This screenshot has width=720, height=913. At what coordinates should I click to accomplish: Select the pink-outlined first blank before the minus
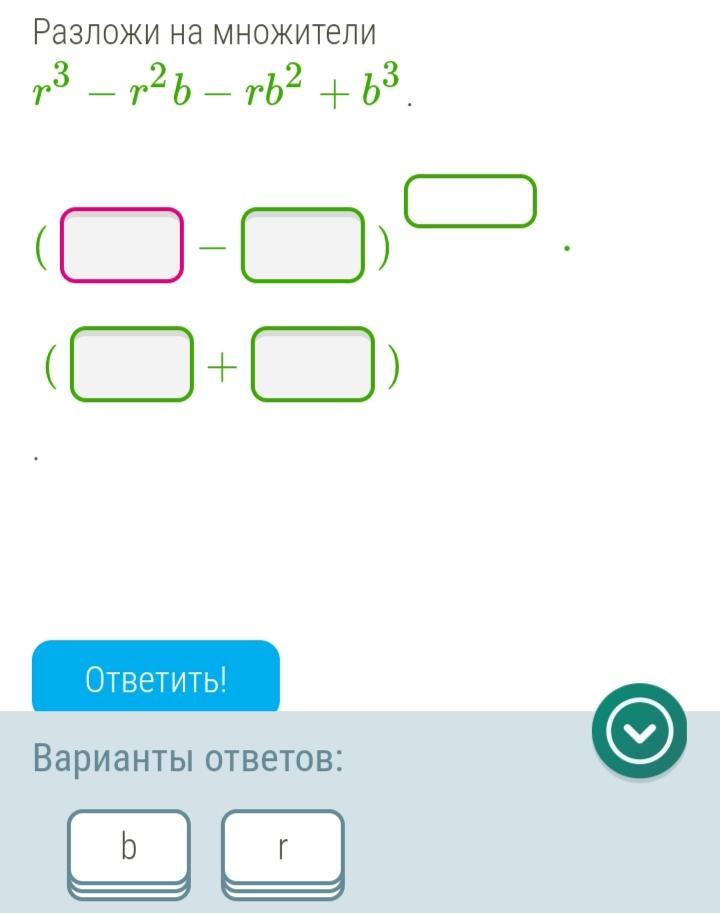point(122,245)
